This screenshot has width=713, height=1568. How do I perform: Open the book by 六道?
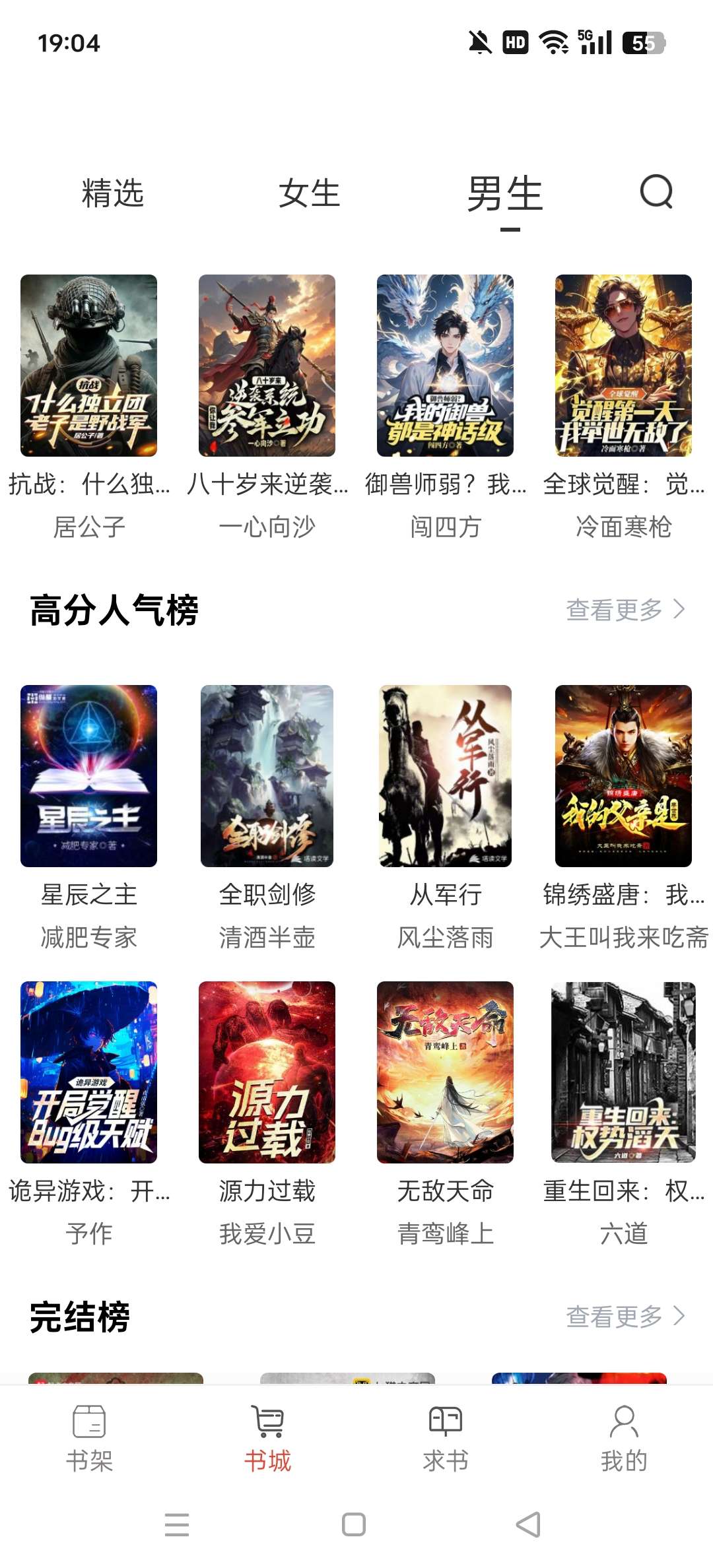point(623,1072)
